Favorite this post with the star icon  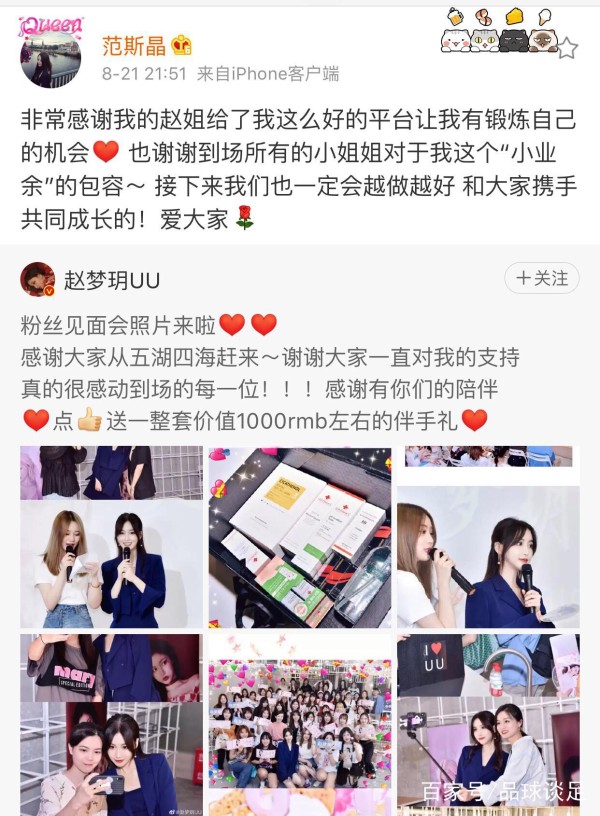[566, 48]
